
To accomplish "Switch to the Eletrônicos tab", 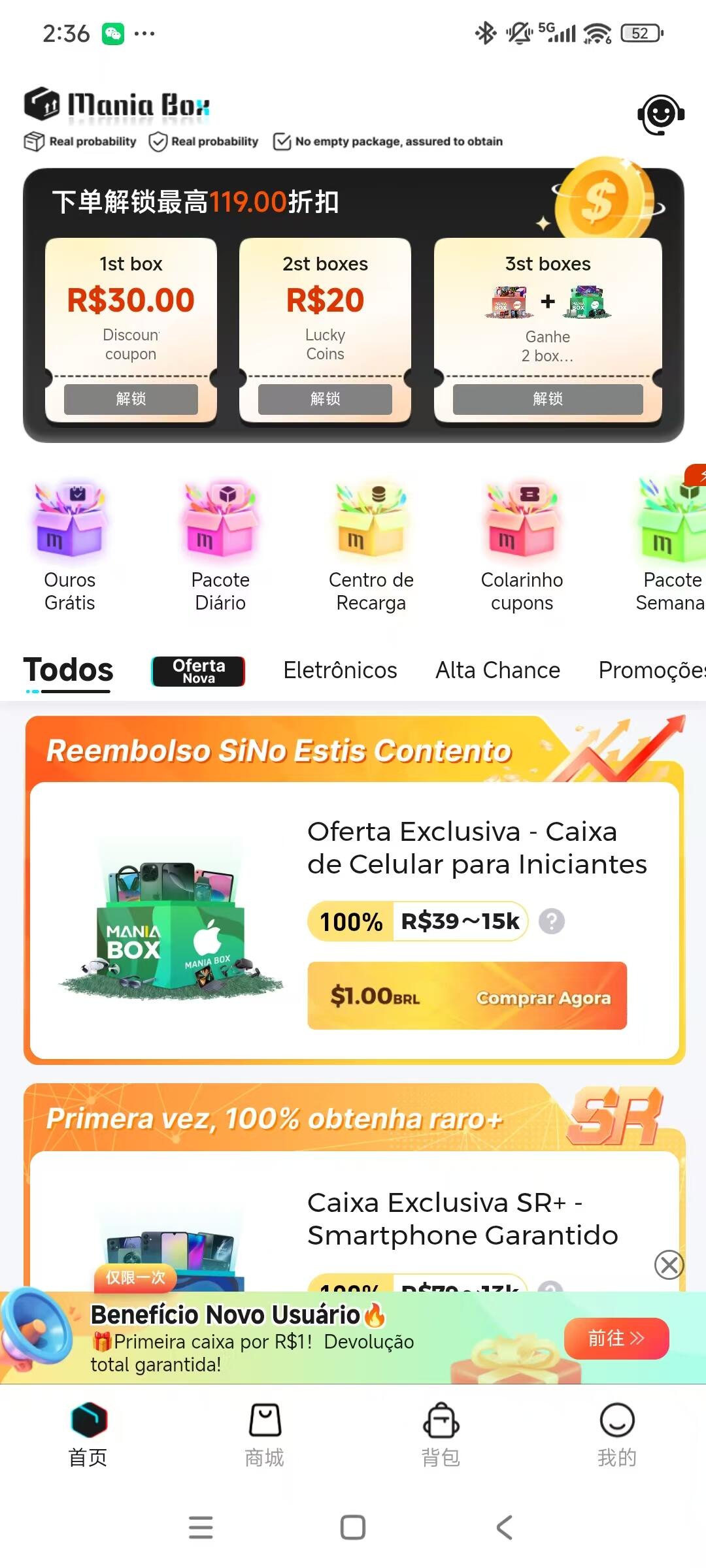I will (x=340, y=670).
